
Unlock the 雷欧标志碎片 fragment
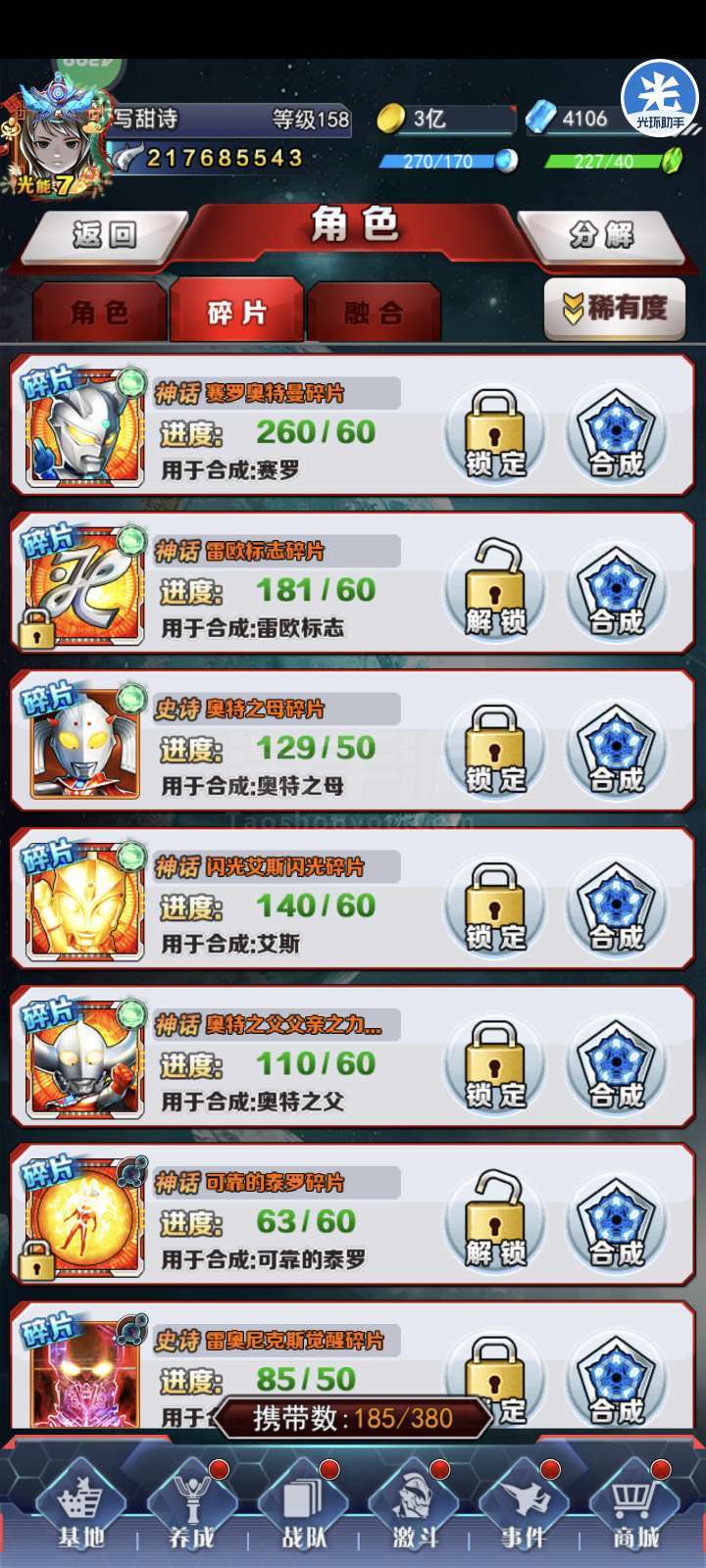pos(495,592)
